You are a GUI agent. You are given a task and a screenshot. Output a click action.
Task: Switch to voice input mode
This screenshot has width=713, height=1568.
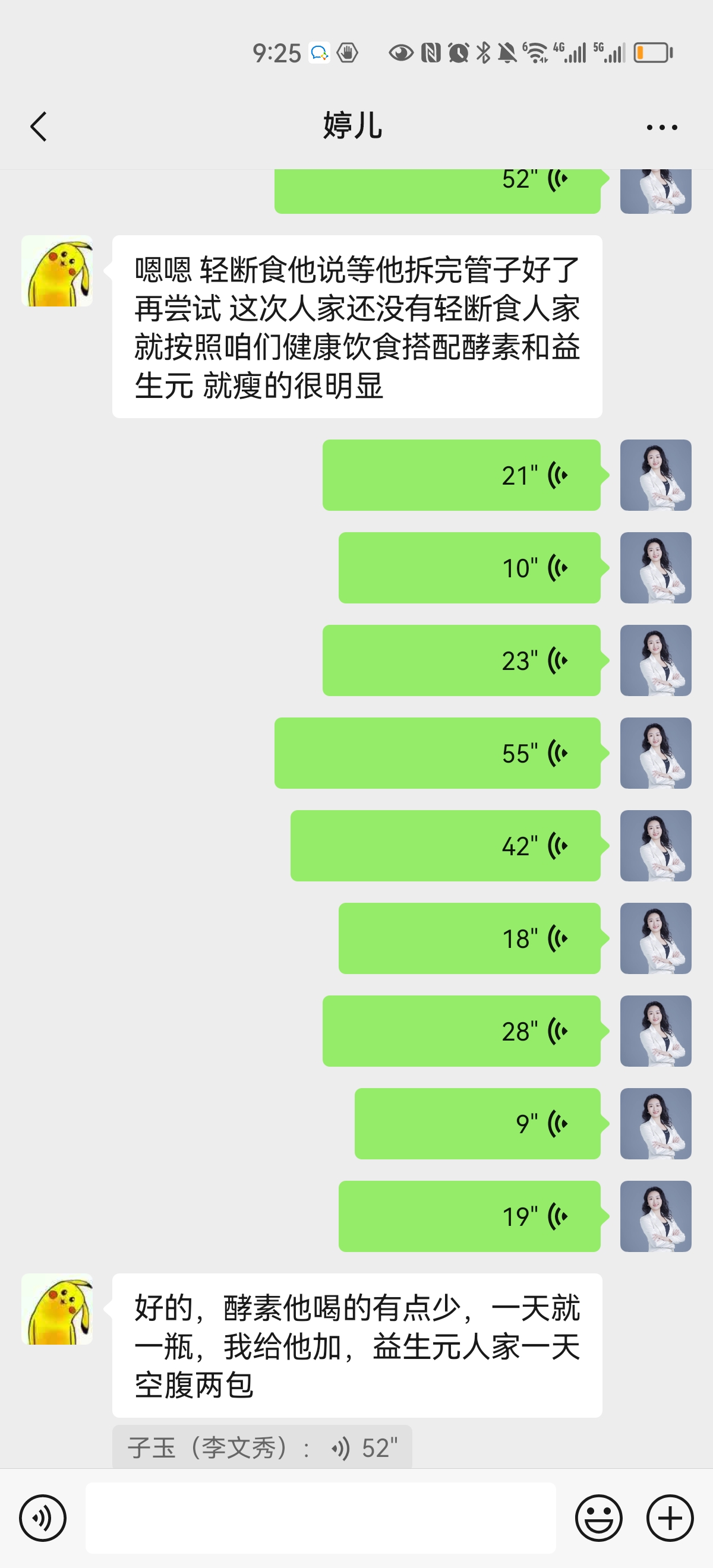coord(43,1518)
